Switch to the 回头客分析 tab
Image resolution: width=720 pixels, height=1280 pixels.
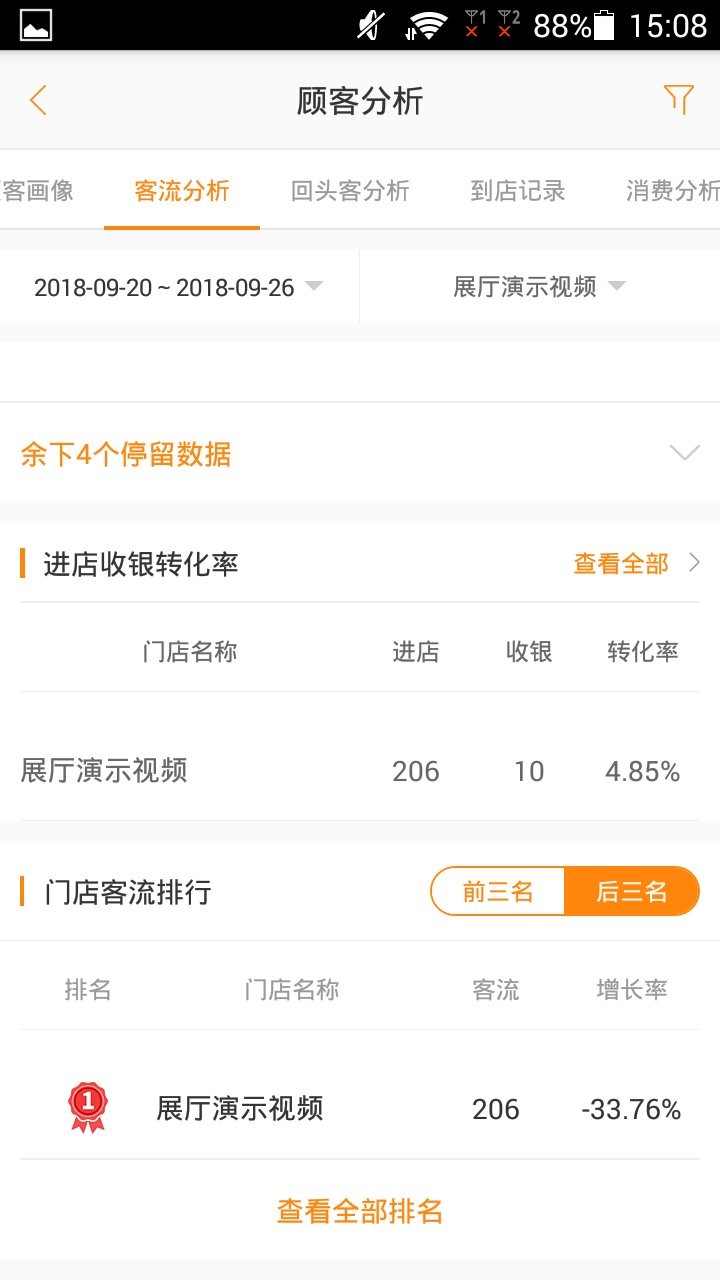click(350, 190)
